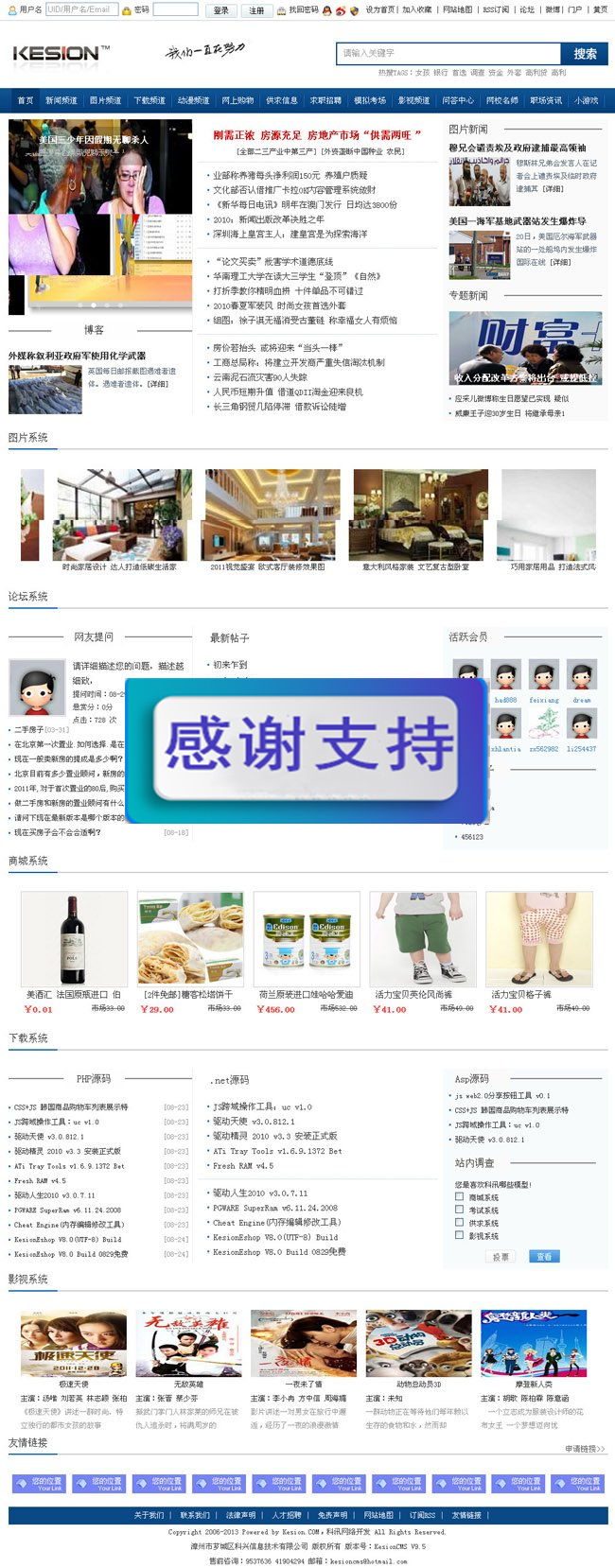The image size is (615, 1568).
Task: Focus the keyword search box
Action: coord(448,54)
